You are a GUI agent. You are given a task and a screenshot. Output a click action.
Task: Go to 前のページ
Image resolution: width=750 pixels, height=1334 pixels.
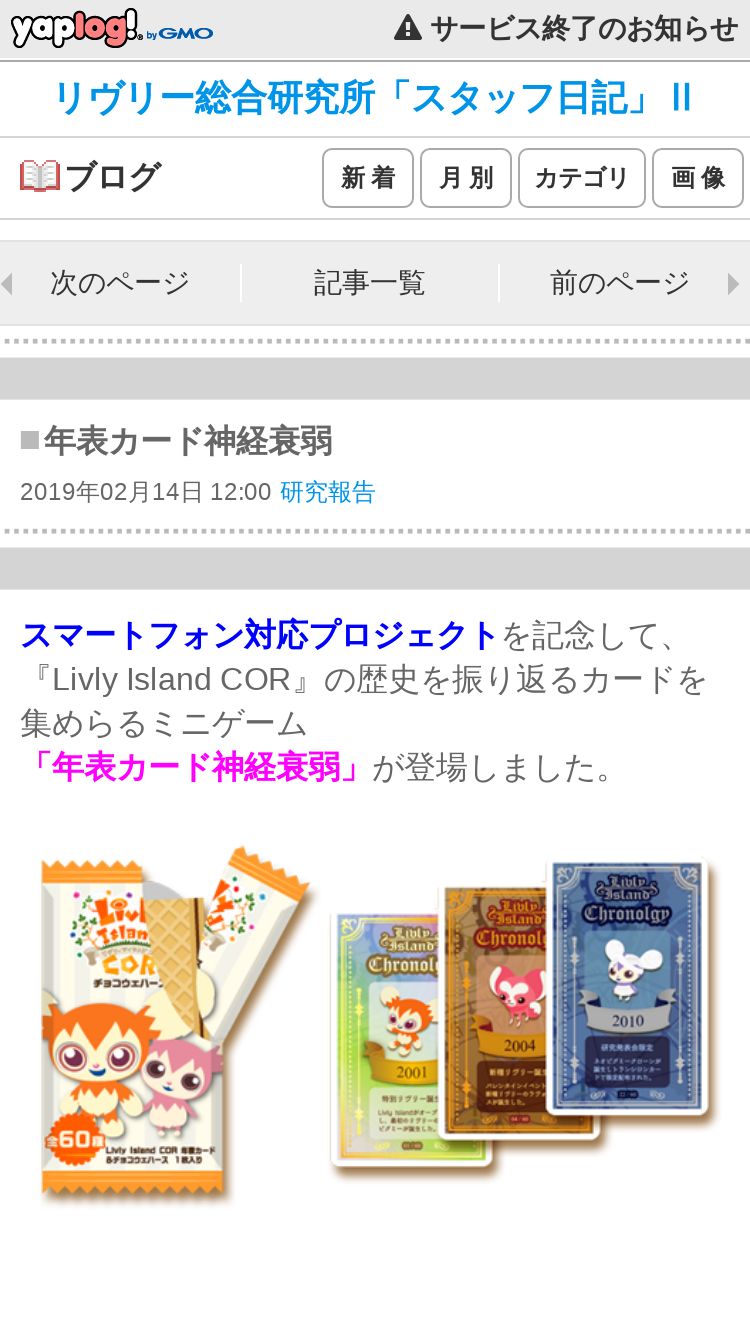click(x=620, y=283)
